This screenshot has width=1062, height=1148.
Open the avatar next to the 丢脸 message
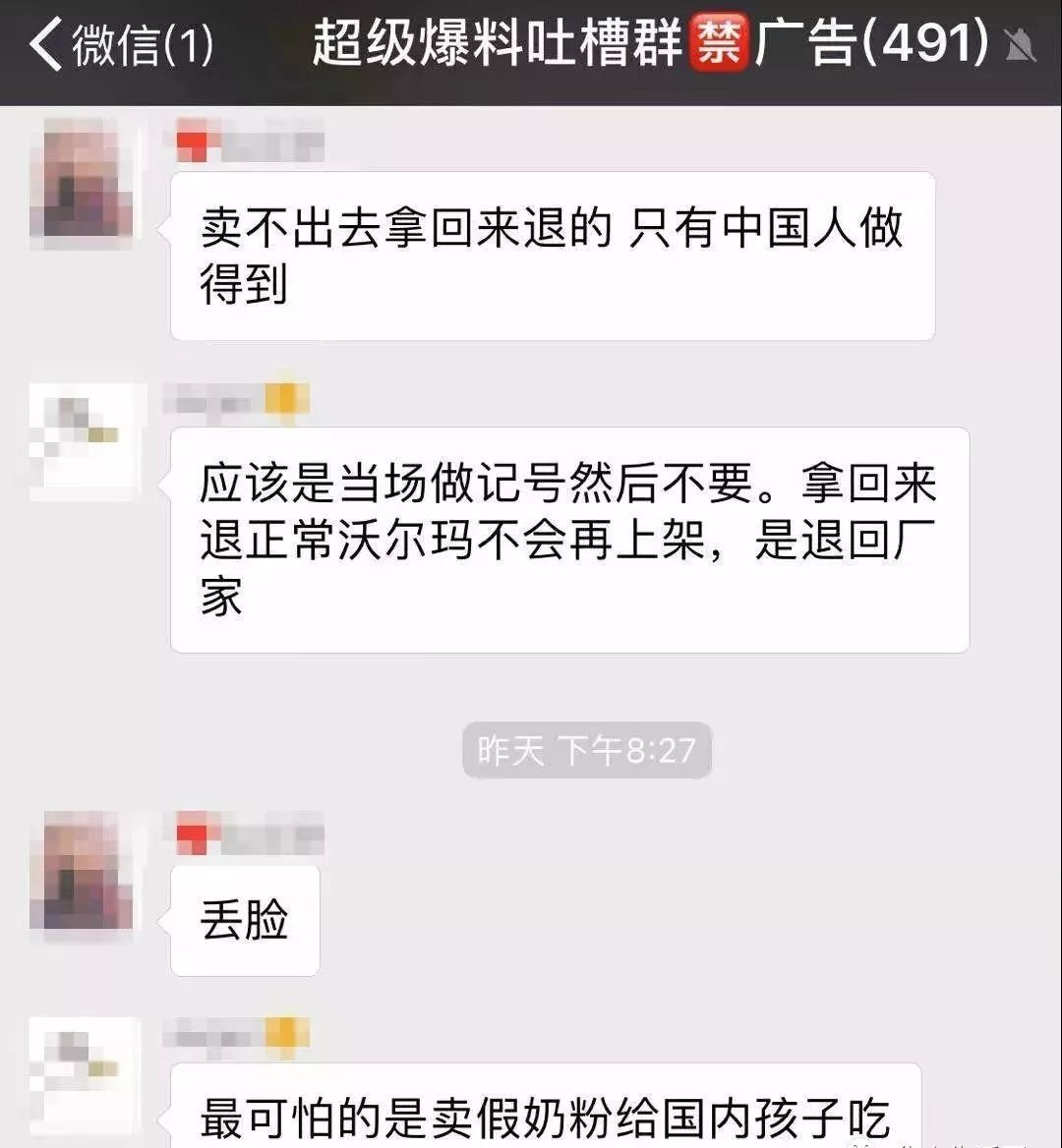click(83, 880)
